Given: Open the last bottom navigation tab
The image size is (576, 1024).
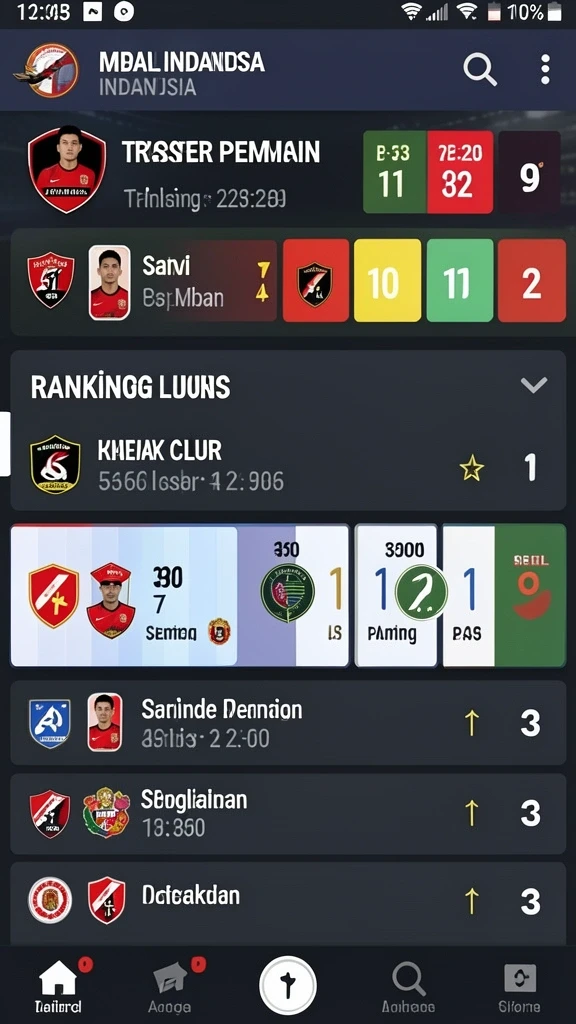Looking at the screenshot, I should coord(520,987).
